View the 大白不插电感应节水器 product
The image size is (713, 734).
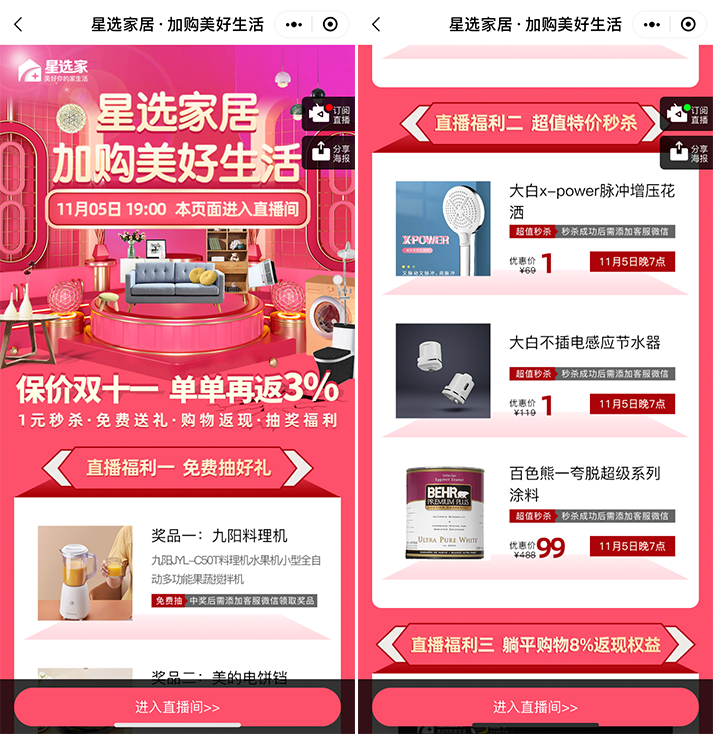point(535,370)
